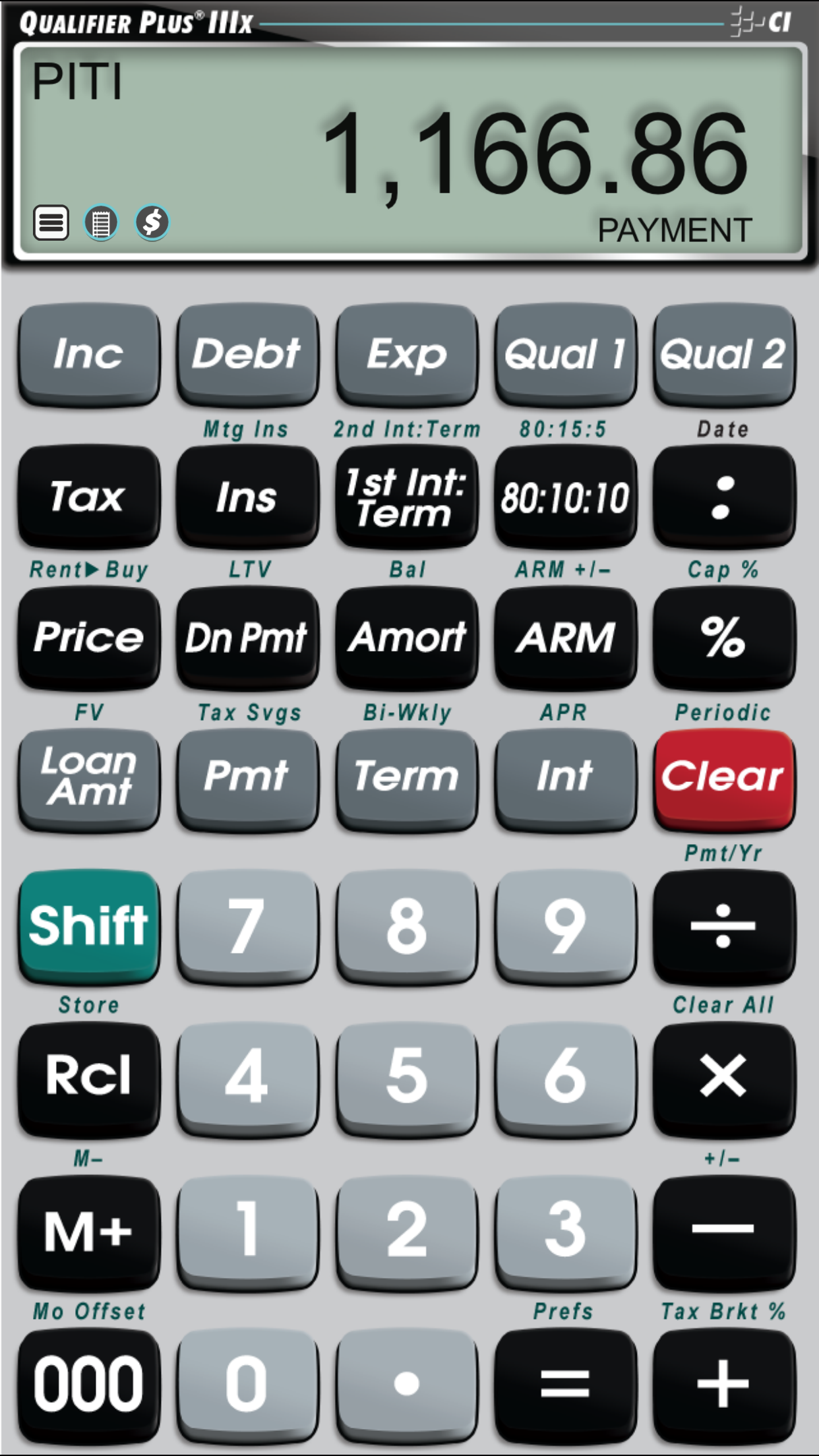
Task: Activate the green Shift key
Action: coord(88,926)
